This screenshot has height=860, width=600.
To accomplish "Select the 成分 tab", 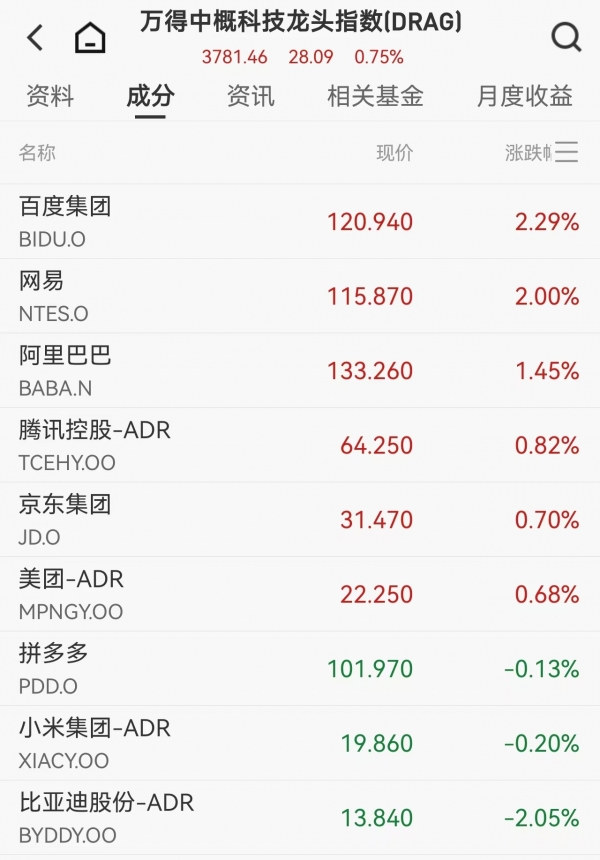I will 150,96.
